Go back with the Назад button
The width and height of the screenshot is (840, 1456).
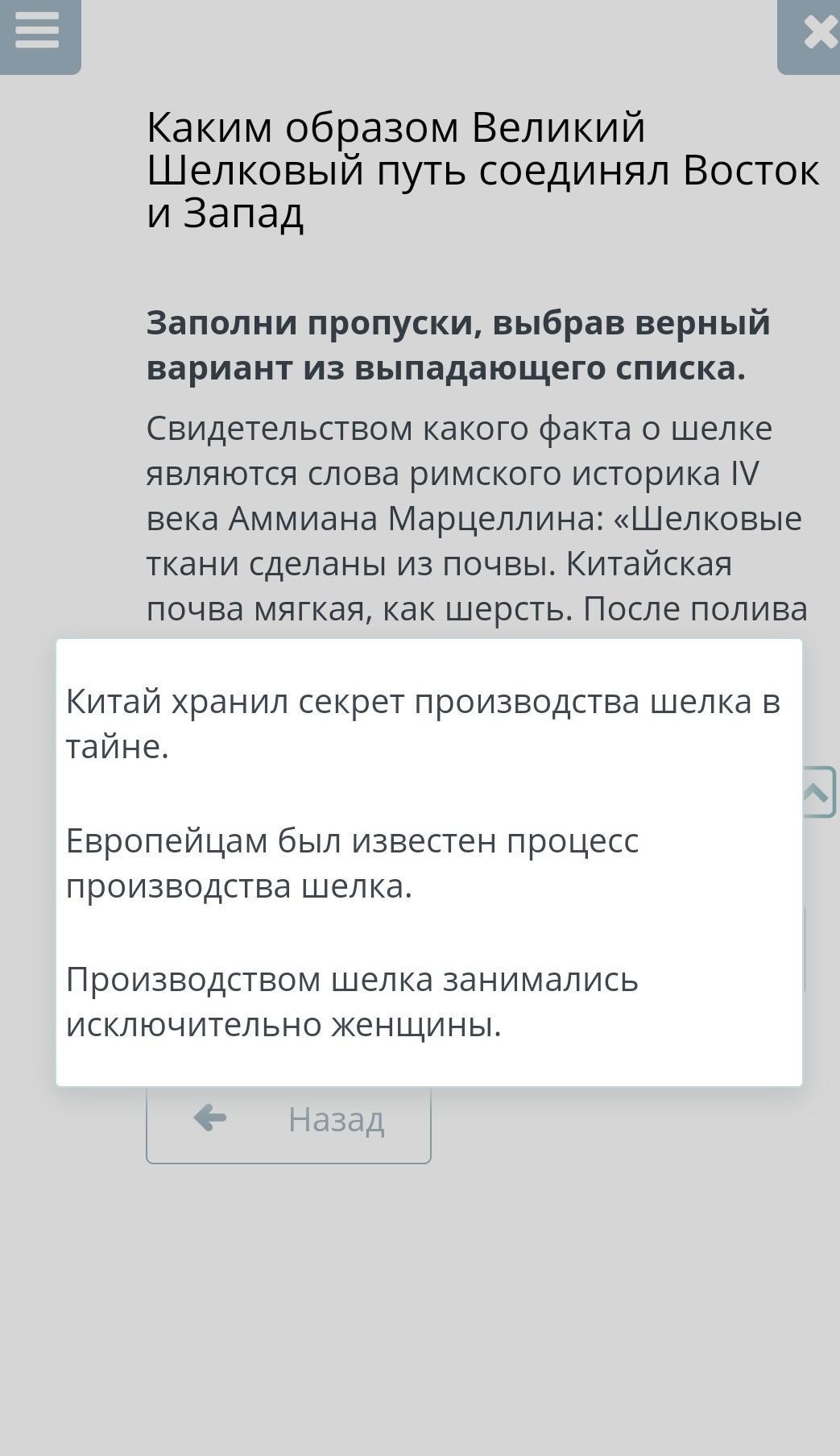[x=288, y=1122]
